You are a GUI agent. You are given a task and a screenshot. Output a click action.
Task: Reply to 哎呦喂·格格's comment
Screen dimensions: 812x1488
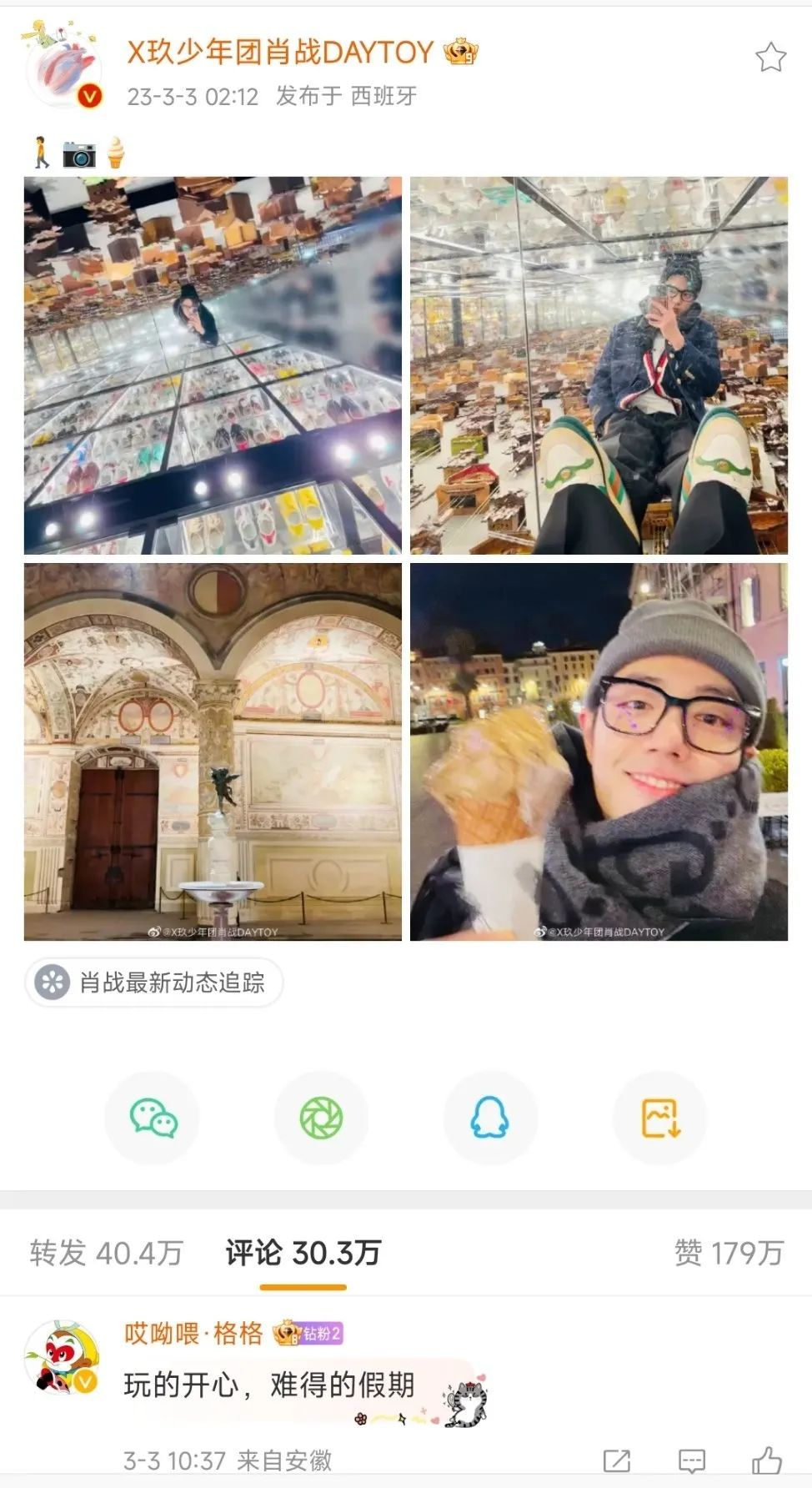click(692, 1460)
